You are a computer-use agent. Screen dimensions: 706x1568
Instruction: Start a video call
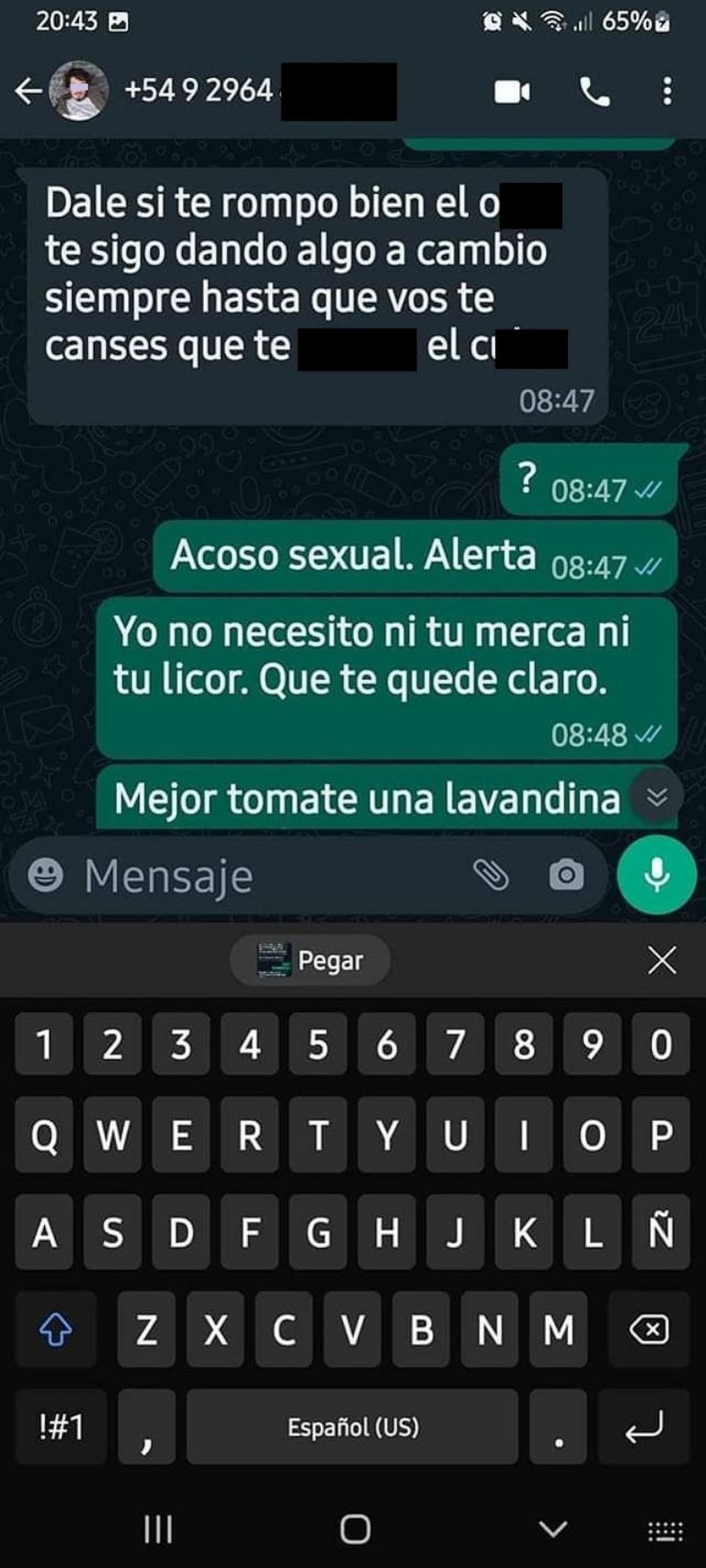[512, 92]
